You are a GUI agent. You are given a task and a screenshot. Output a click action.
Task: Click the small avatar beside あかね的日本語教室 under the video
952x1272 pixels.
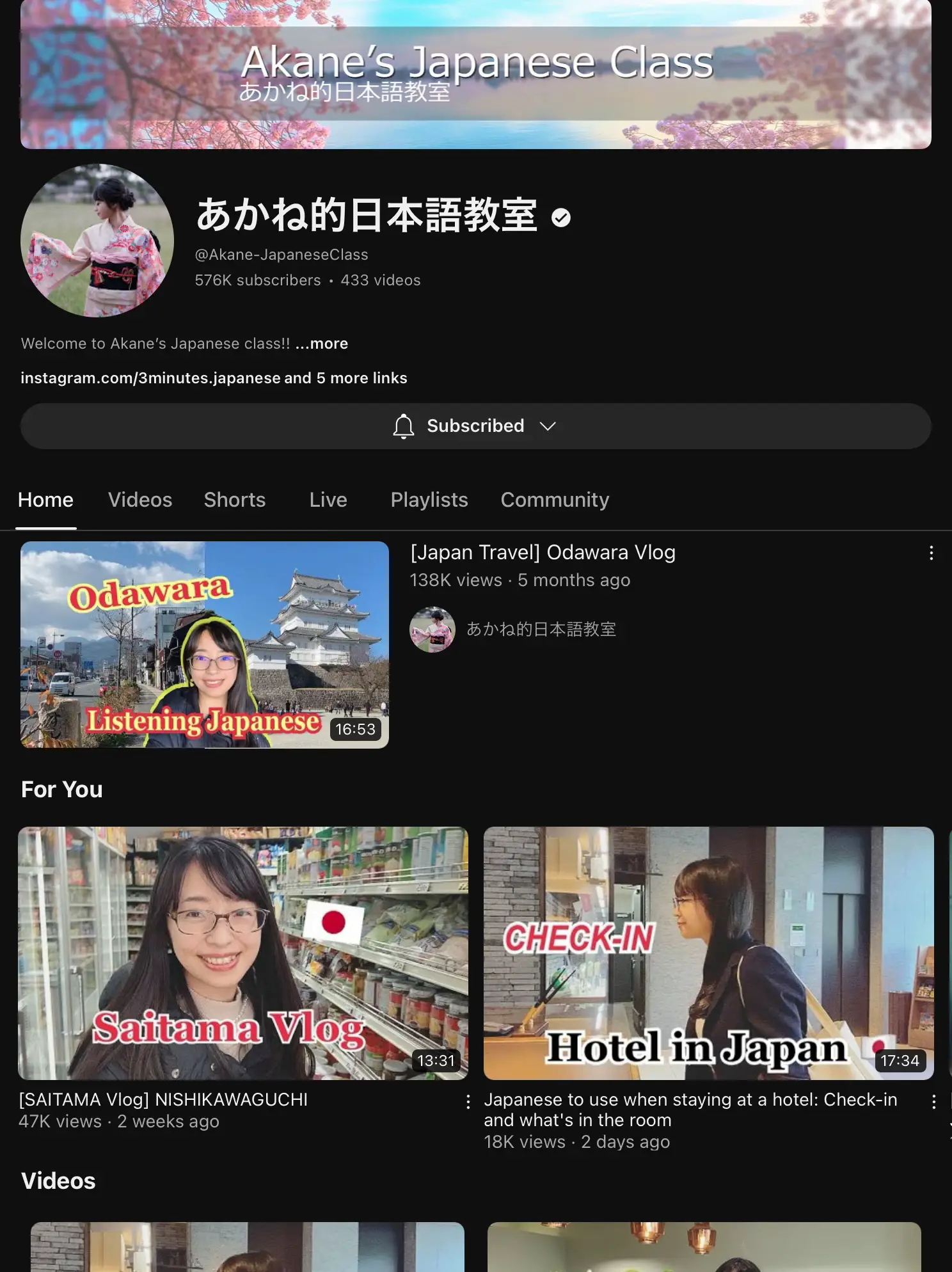(432, 629)
